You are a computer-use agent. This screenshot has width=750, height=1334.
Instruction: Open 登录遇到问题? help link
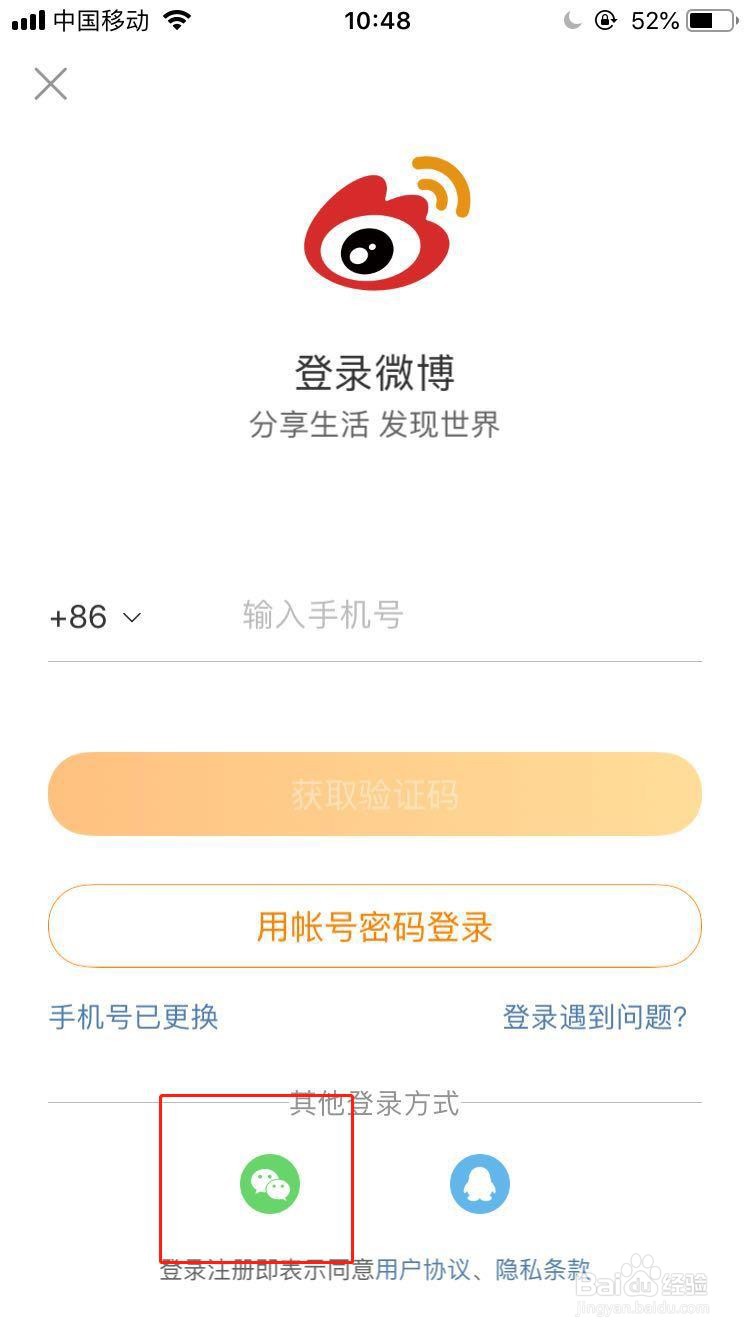coord(595,1017)
